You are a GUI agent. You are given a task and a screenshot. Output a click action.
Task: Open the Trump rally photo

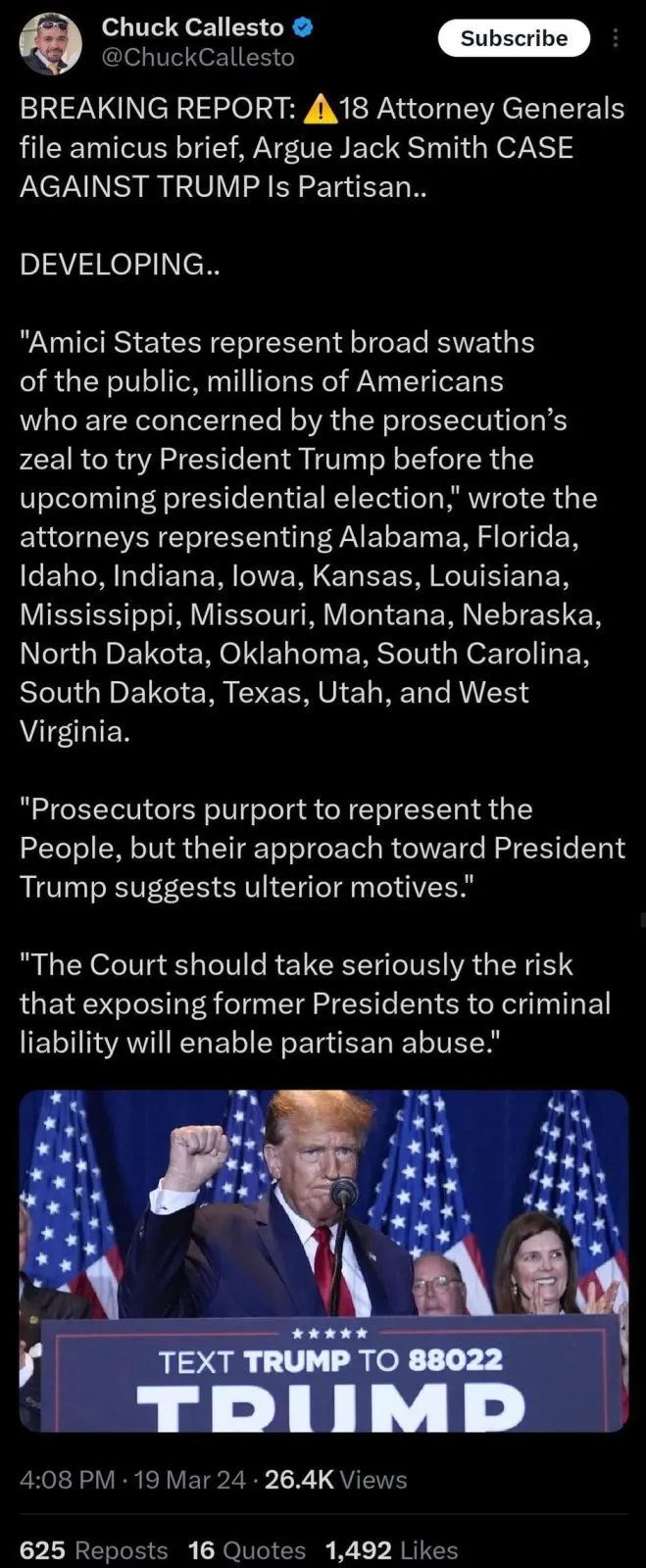(323, 1260)
